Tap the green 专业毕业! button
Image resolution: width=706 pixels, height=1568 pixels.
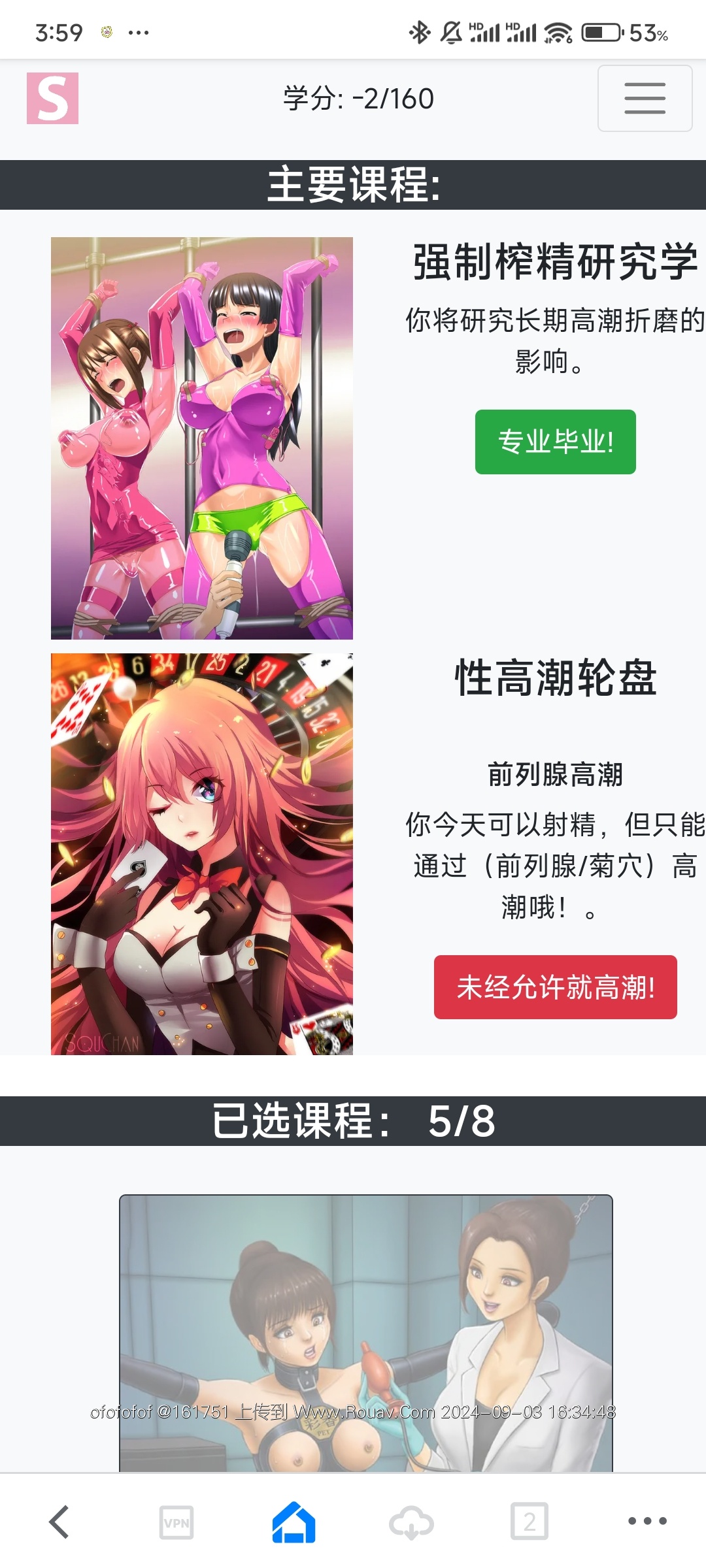pyautogui.click(x=555, y=442)
